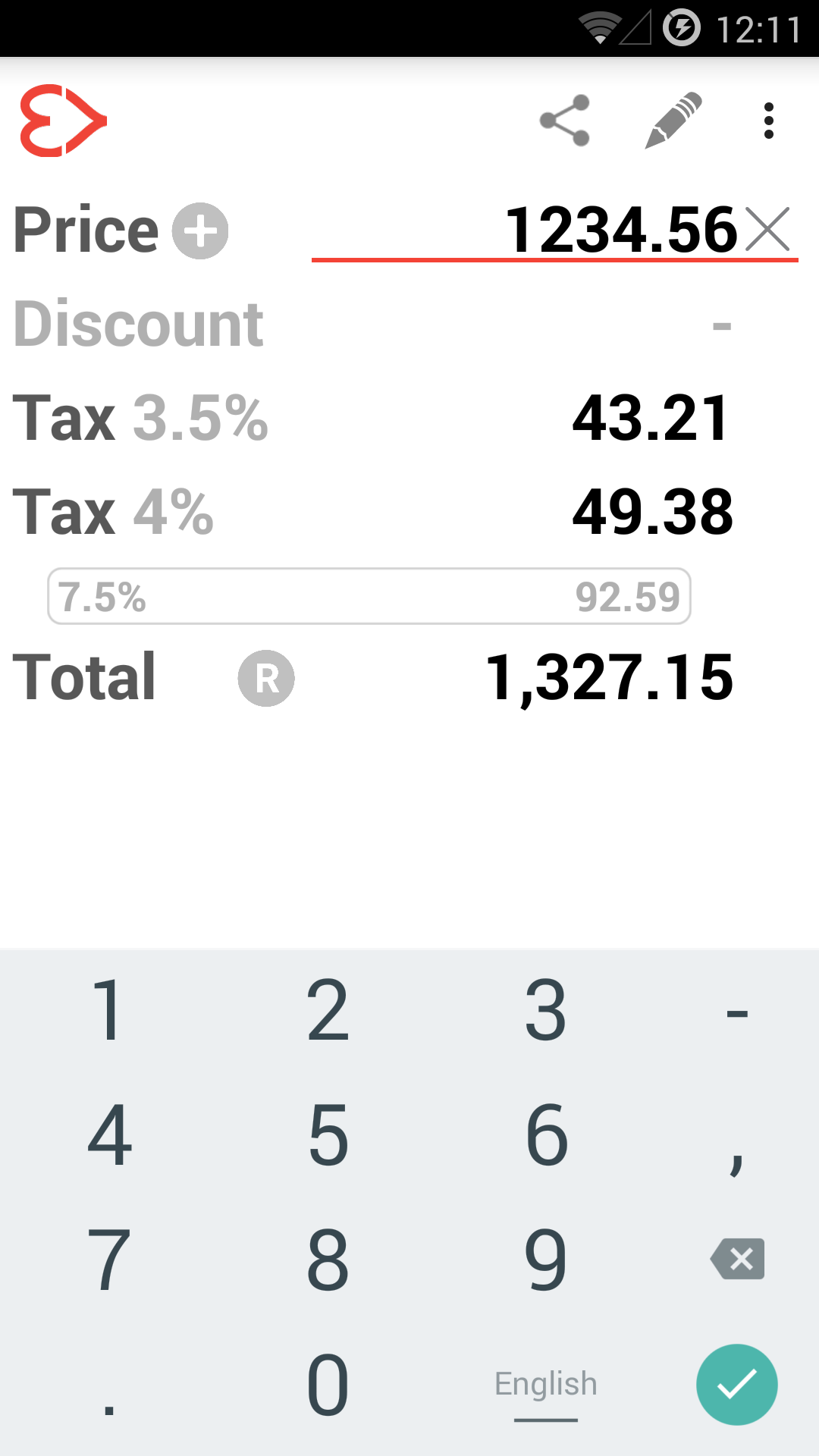Confirm entry with the green checkmark

click(736, 1385)
